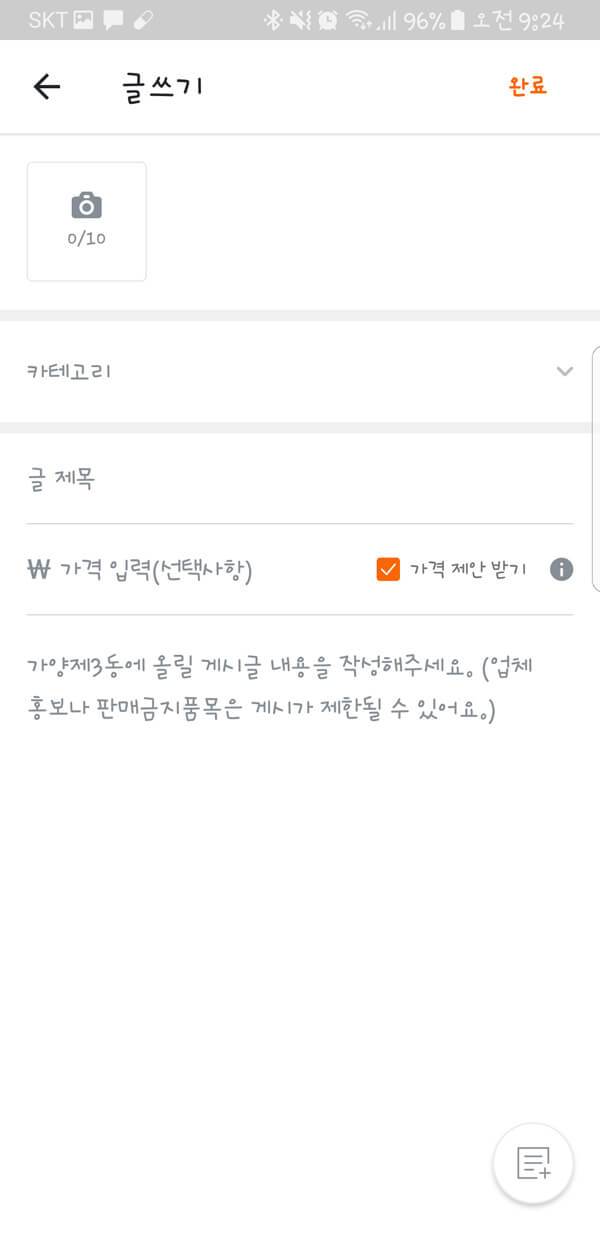Tap the 가격 입력 price field
This screenshot has height=1233, width=600.
(x=190, y=570)
